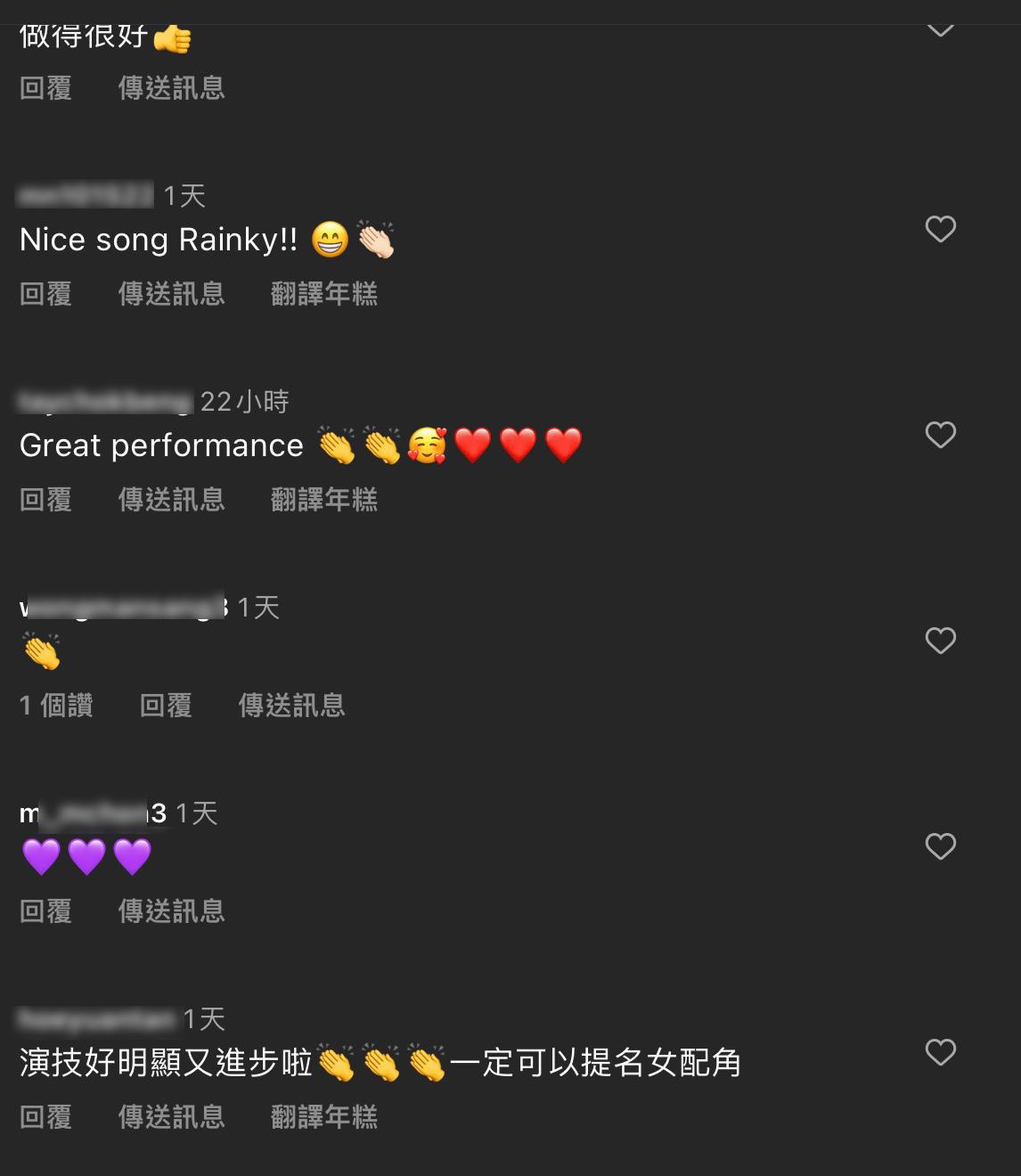This screenshot has width=1021, height=1176.
Task: Send message to purple hearts commenter
Action: 171,911
